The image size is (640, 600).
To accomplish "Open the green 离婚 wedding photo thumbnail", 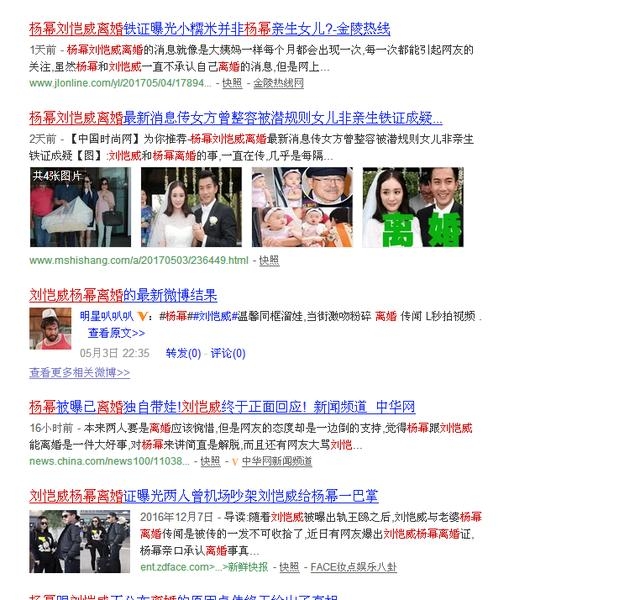I will [x=412, y=207].
